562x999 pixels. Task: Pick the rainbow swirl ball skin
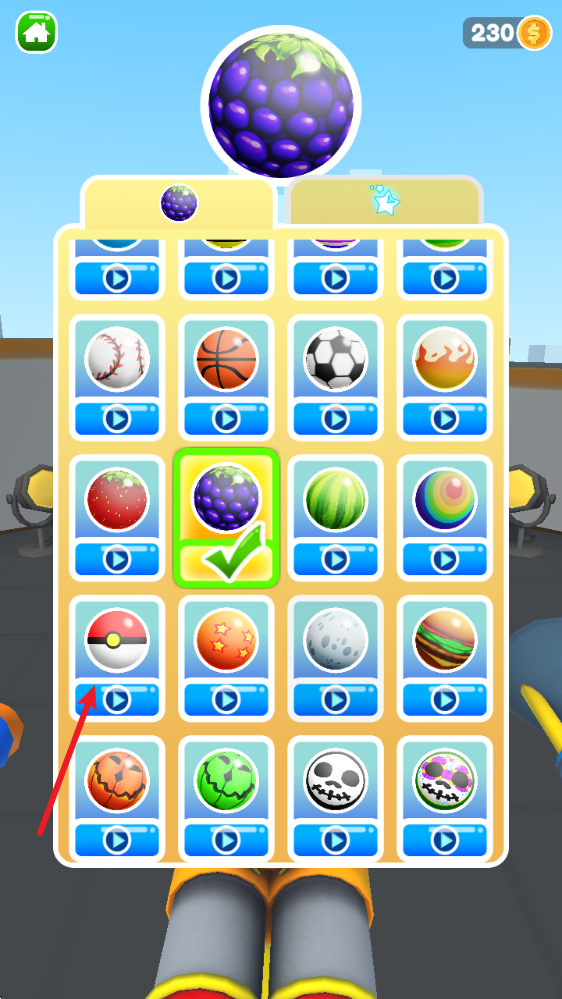click(445, 517)
